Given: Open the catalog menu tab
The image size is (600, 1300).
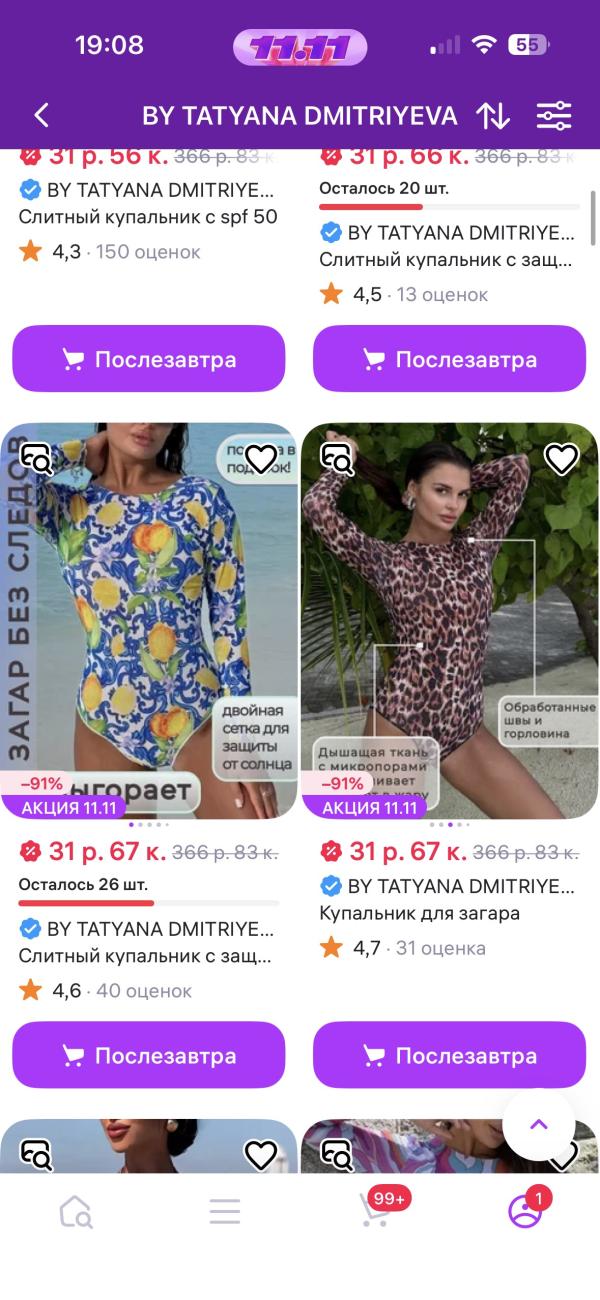Looking at the screenshot, I should [225, 1211].
